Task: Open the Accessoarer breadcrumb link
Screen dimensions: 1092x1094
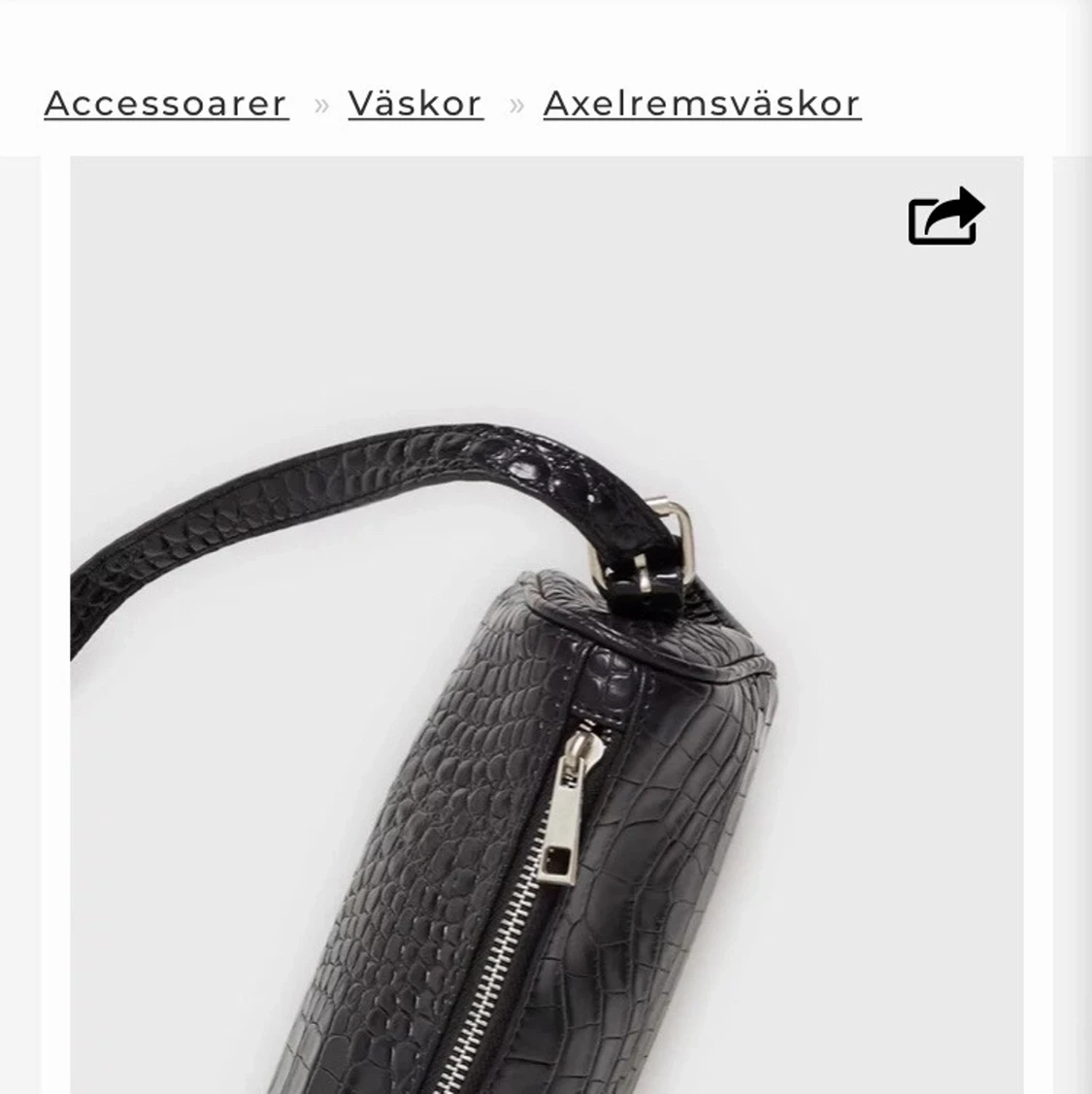Action: click(166, 104)
